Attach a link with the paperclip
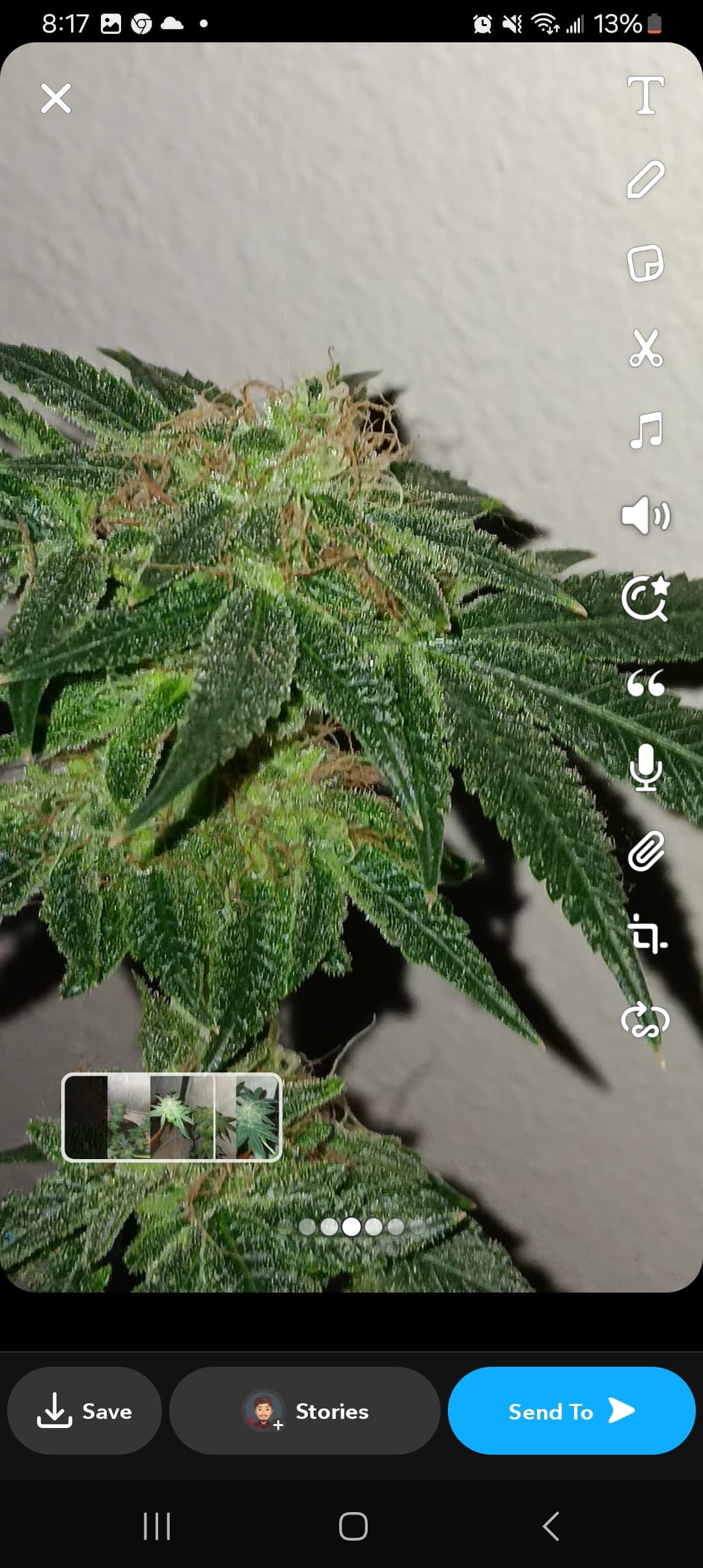Viewport: 703px width, 1568px height. pyautogui.click(x=646, y=851)
